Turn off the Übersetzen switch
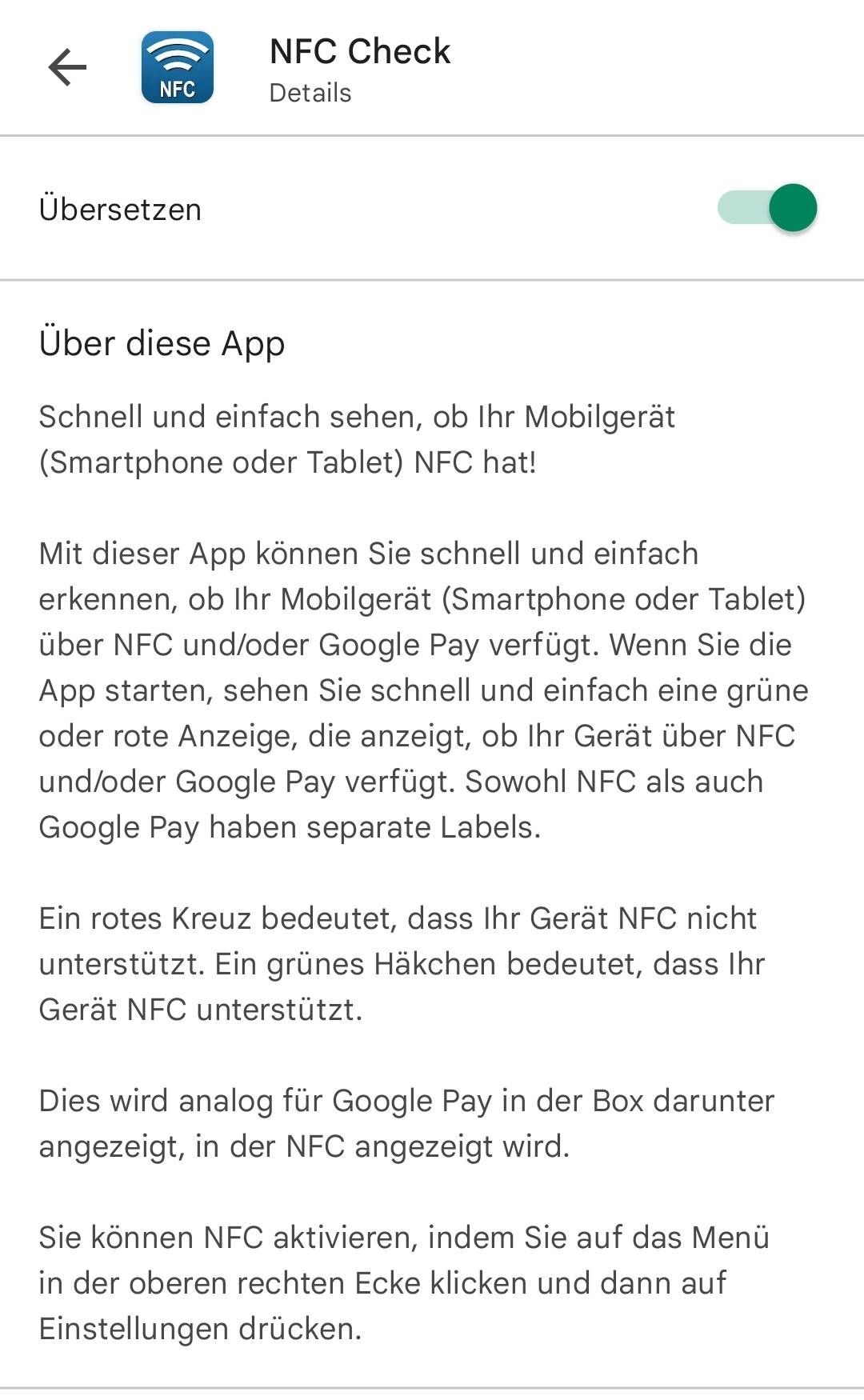 (x=768, y=208)
